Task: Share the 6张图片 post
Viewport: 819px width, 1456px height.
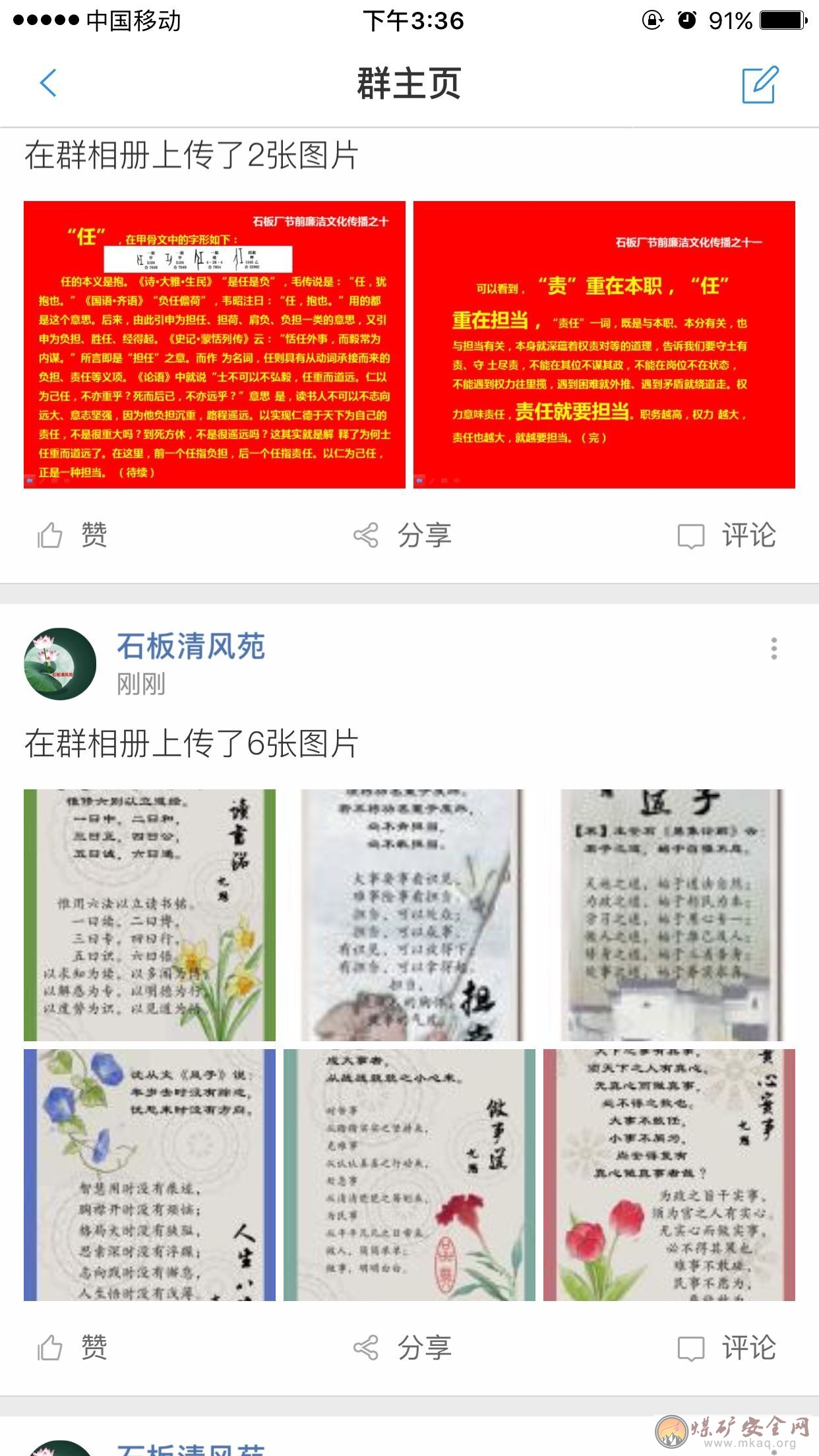Action: coord(402,1347)
